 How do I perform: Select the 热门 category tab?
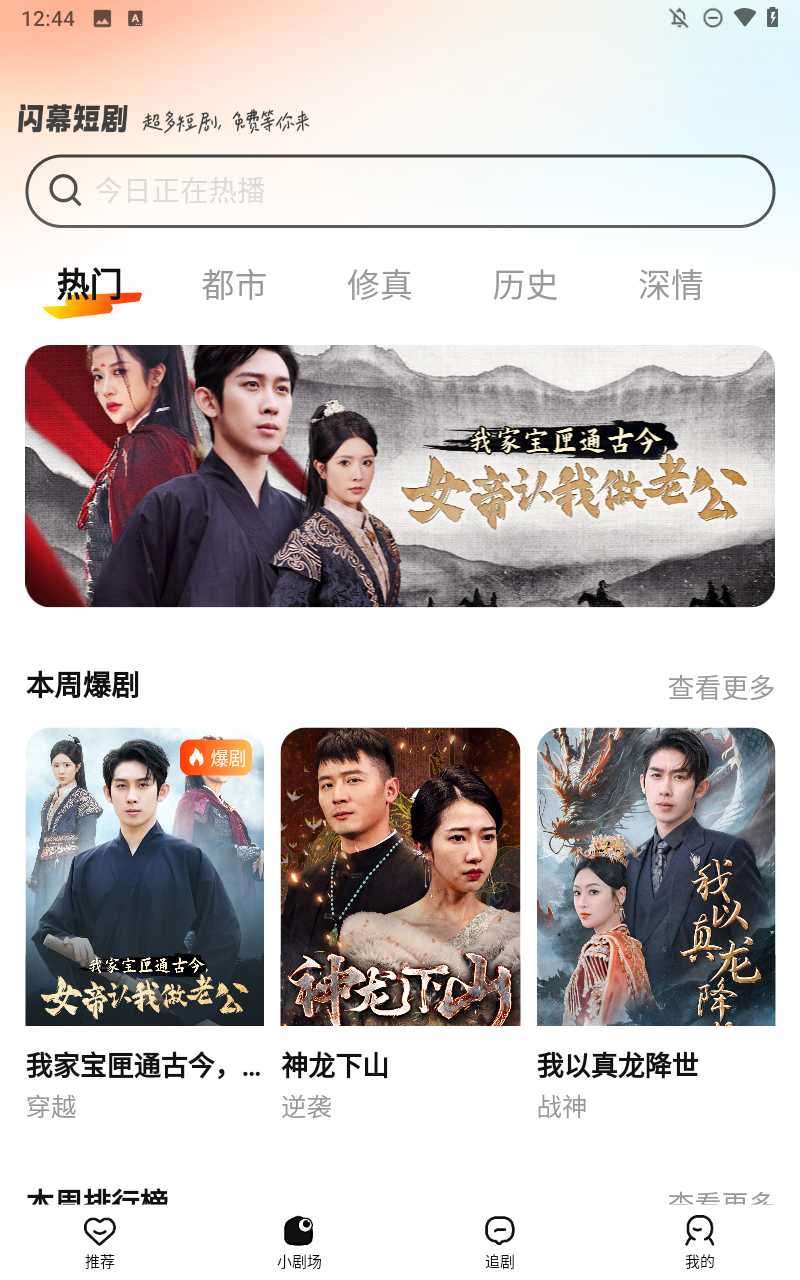90,285
